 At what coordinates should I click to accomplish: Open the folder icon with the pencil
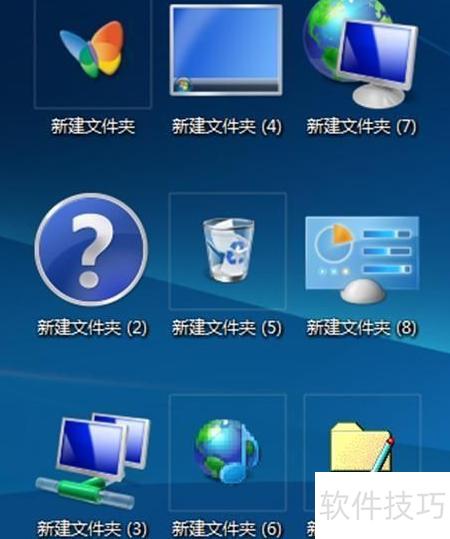362,448
